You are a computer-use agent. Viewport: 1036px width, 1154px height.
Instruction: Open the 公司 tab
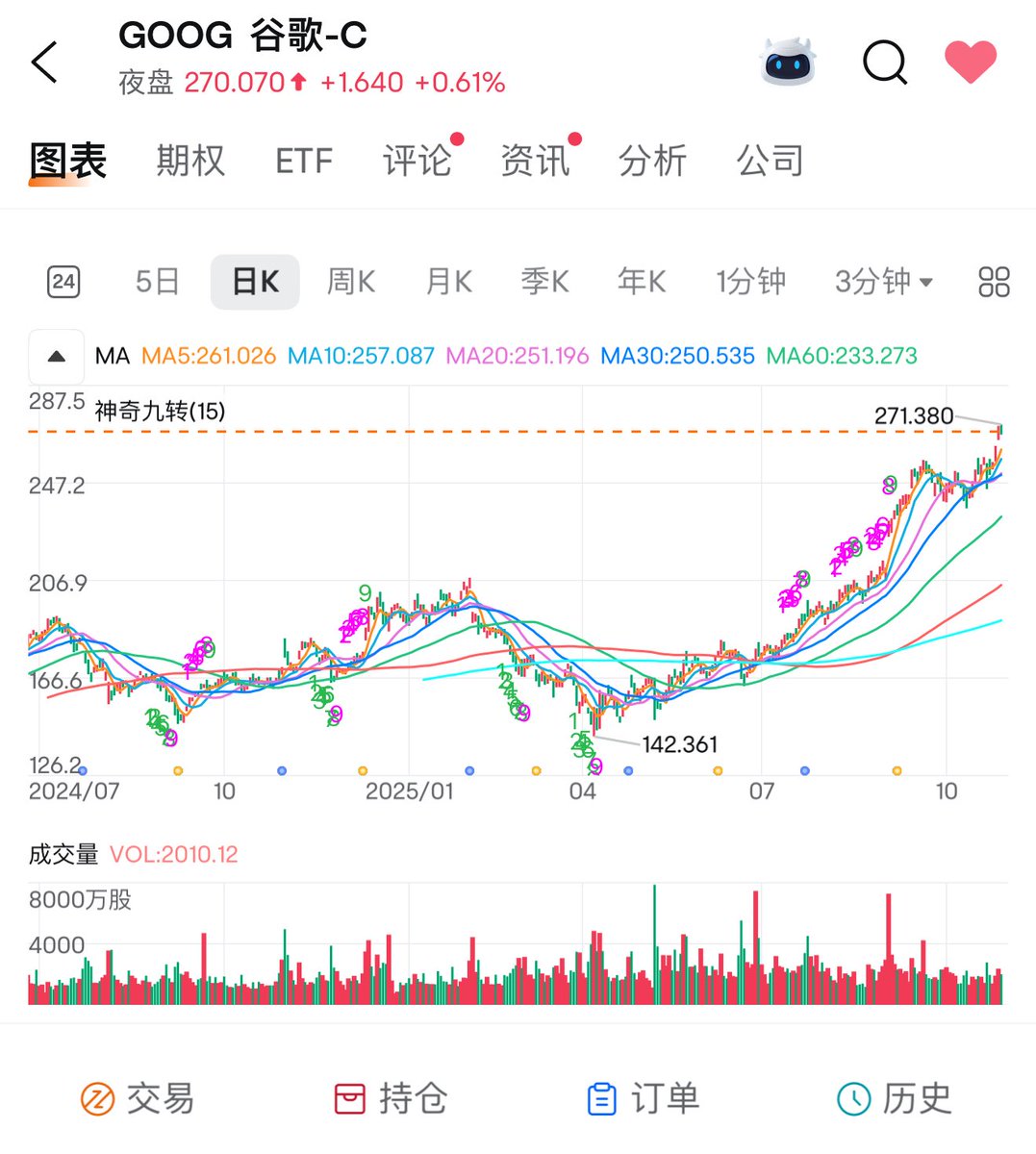point(770,161)
